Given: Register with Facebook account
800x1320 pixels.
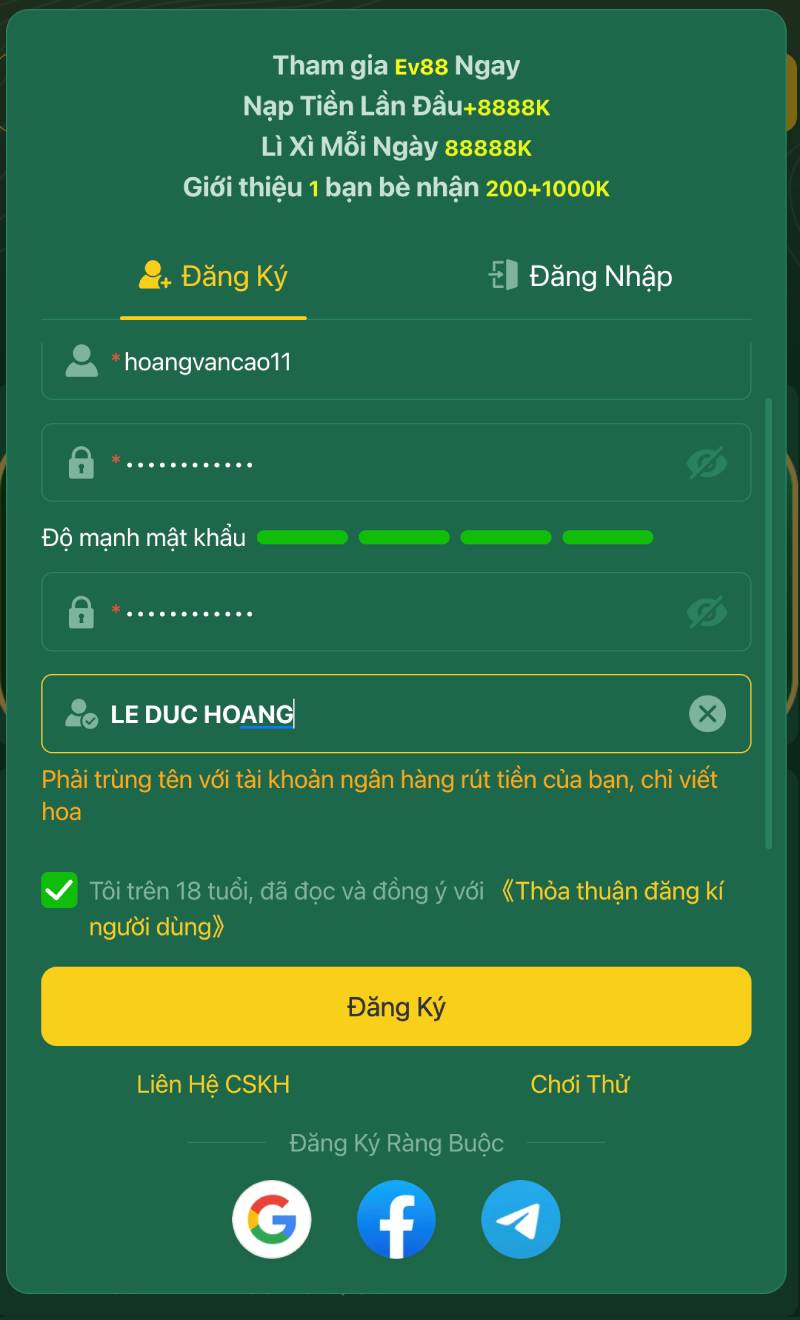Looking at the screenshot, I should pos(396,1219).
